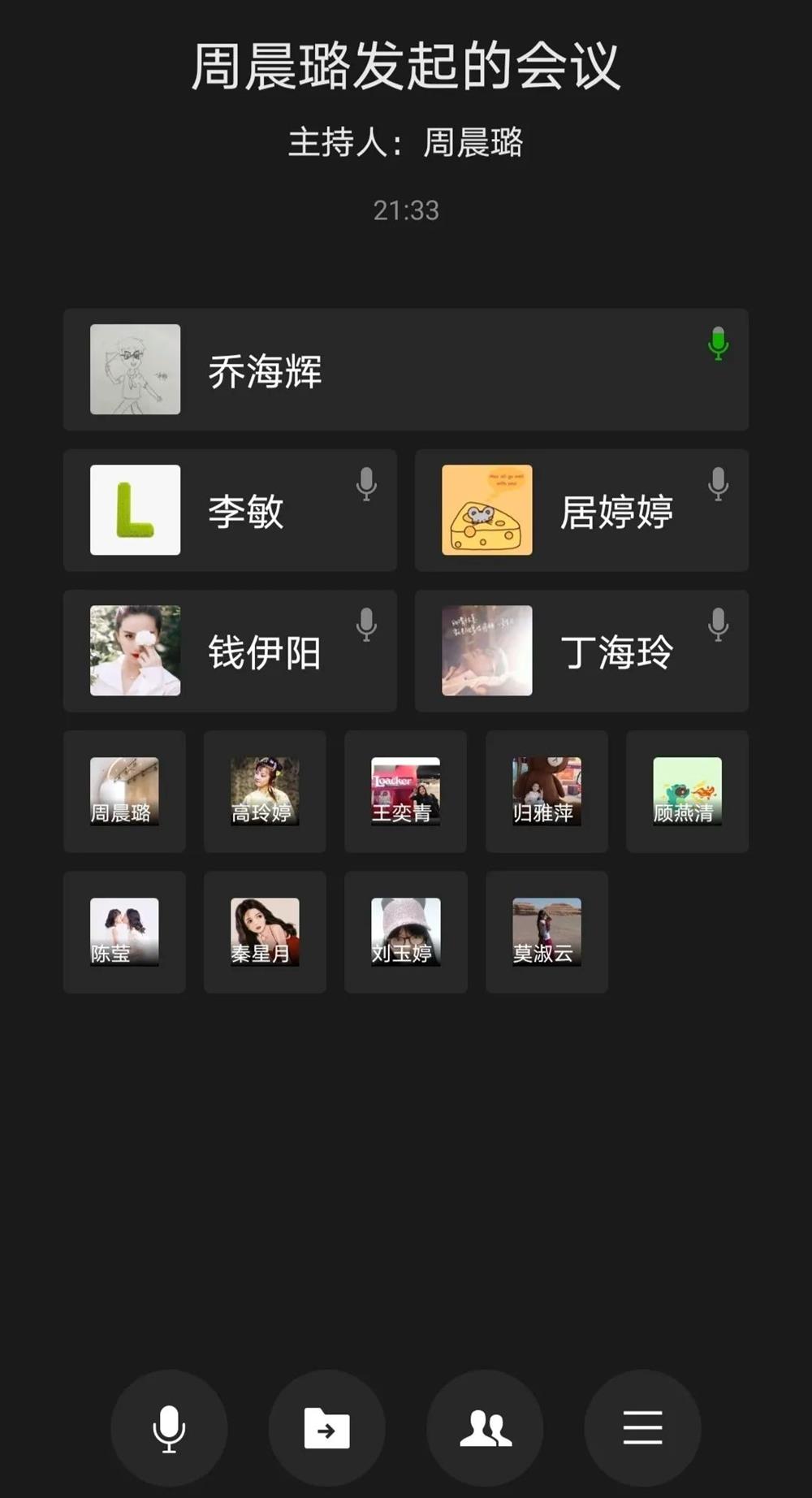Image resolution: width=812 pixels, height=1498 pixels.
Task: Open 归雅萍's participant tile
Action: click(546, 791)
